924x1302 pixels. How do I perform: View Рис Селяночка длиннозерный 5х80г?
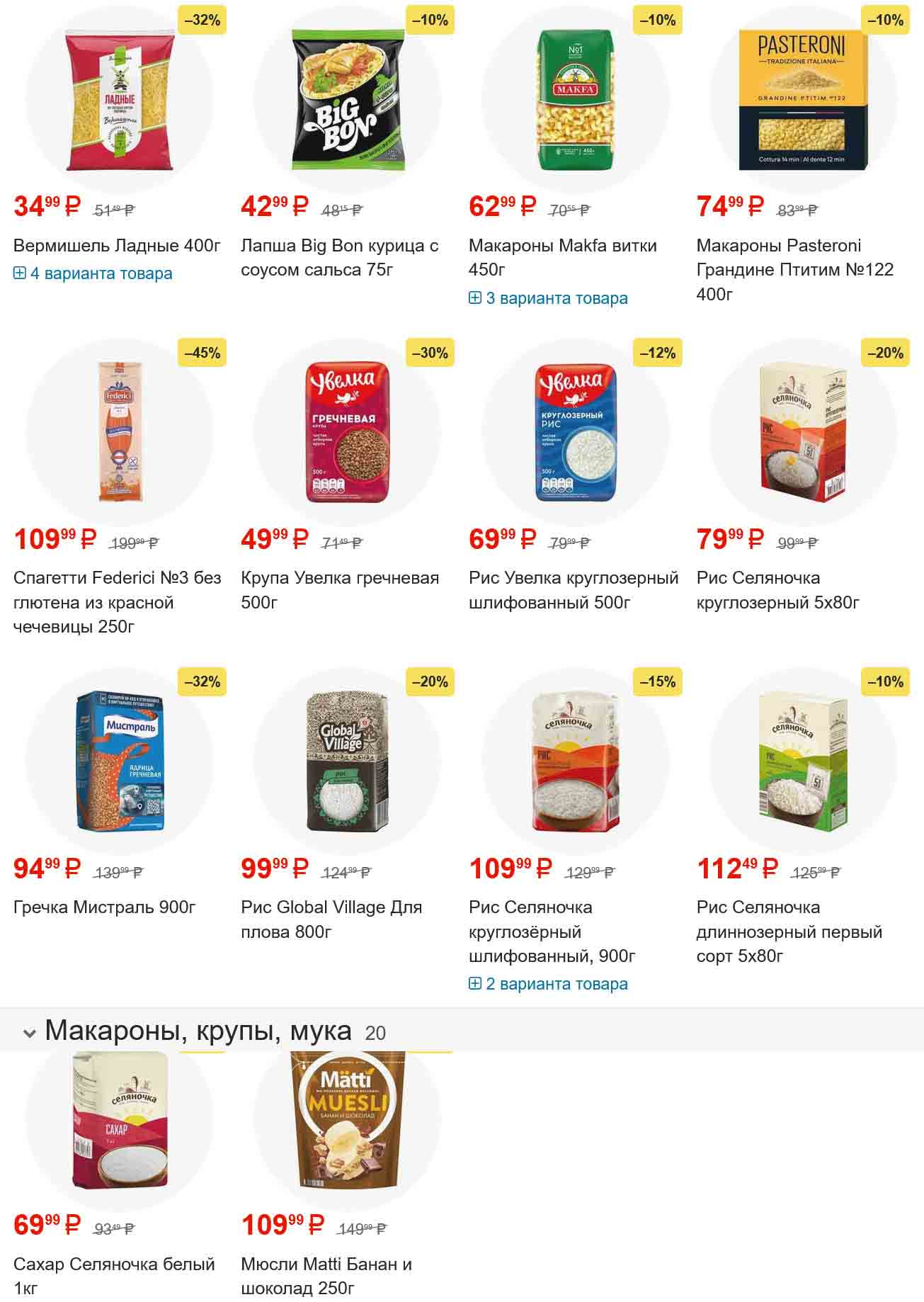(789, 931)
